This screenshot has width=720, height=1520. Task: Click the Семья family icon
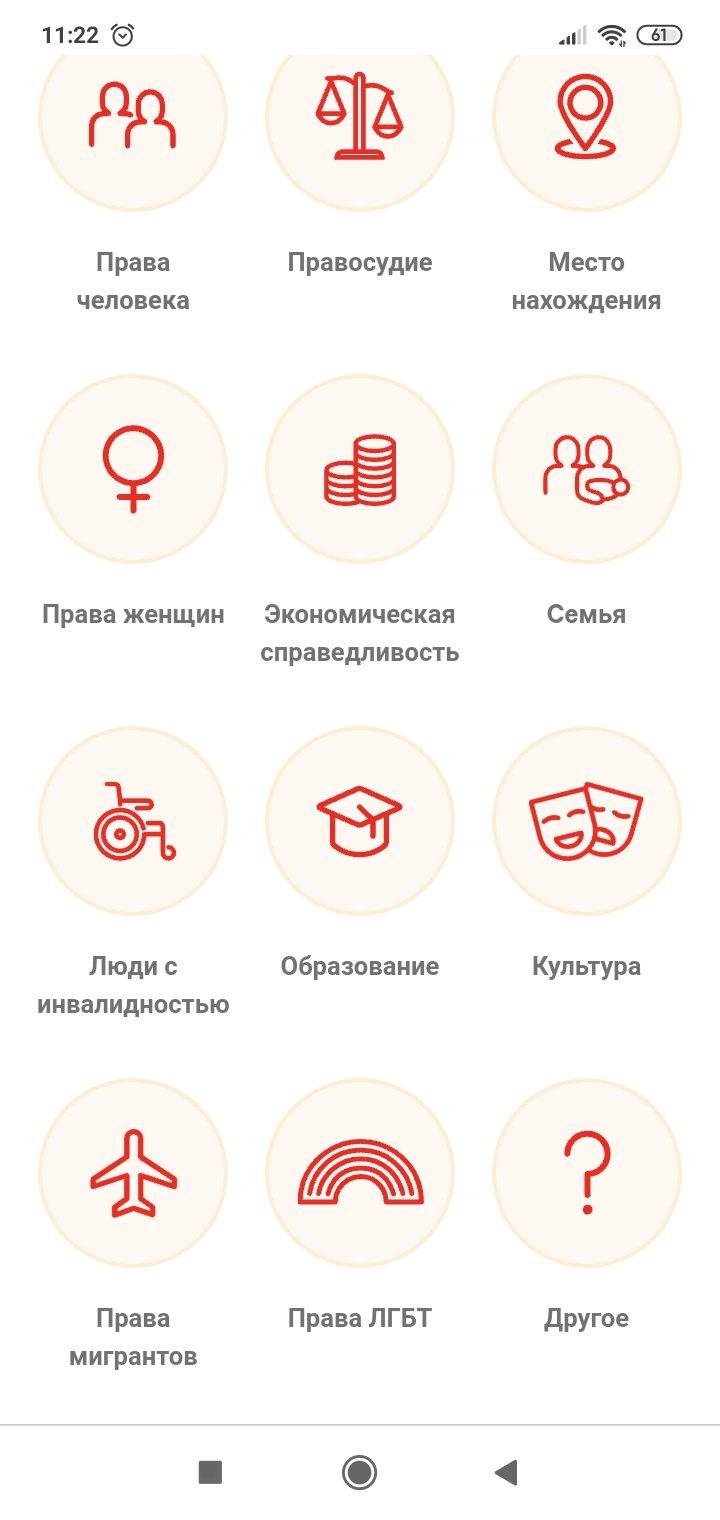point(587,468)
